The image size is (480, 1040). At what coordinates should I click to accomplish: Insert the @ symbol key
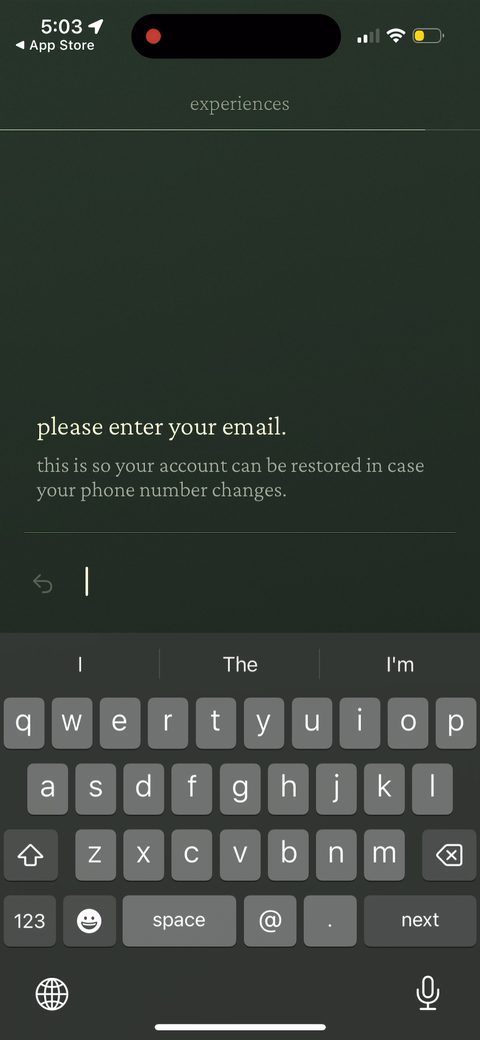[x=270, y=921]
